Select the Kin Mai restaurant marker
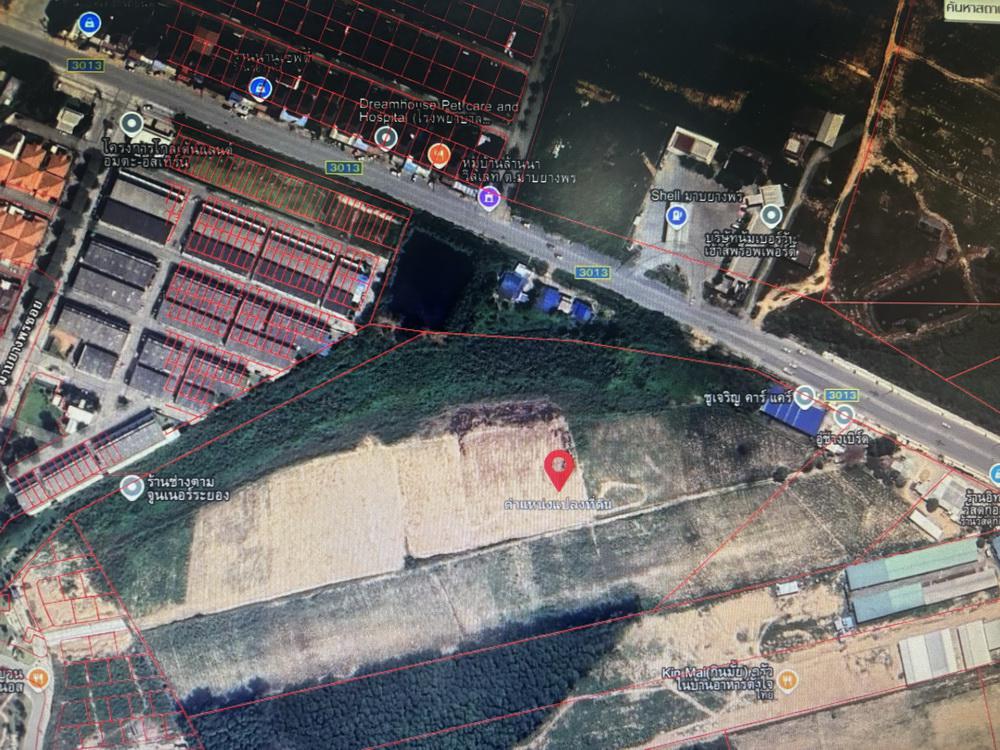Viewport: 1000px width, 750px height. tap(787, 680)
